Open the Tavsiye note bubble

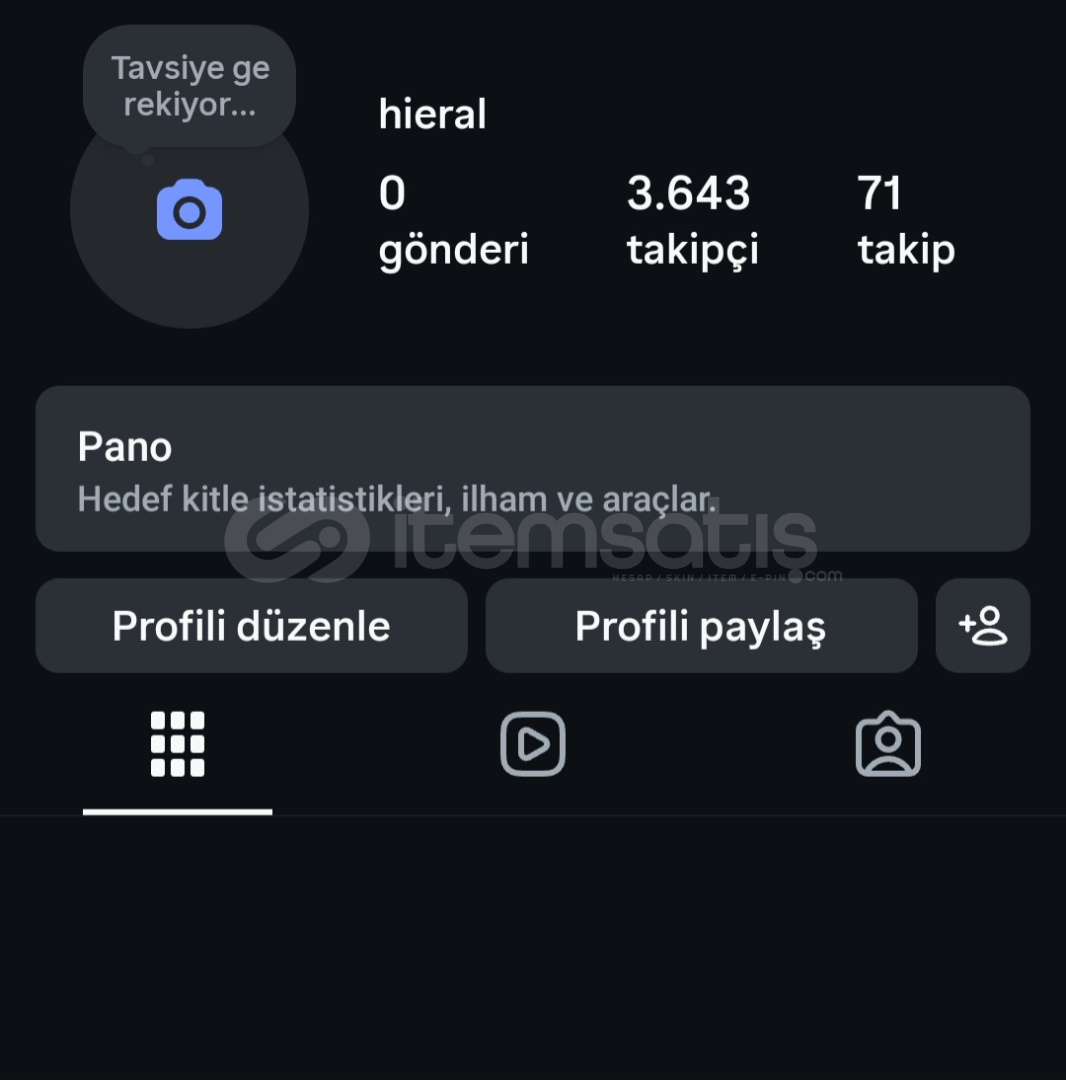tap(189, 86)
